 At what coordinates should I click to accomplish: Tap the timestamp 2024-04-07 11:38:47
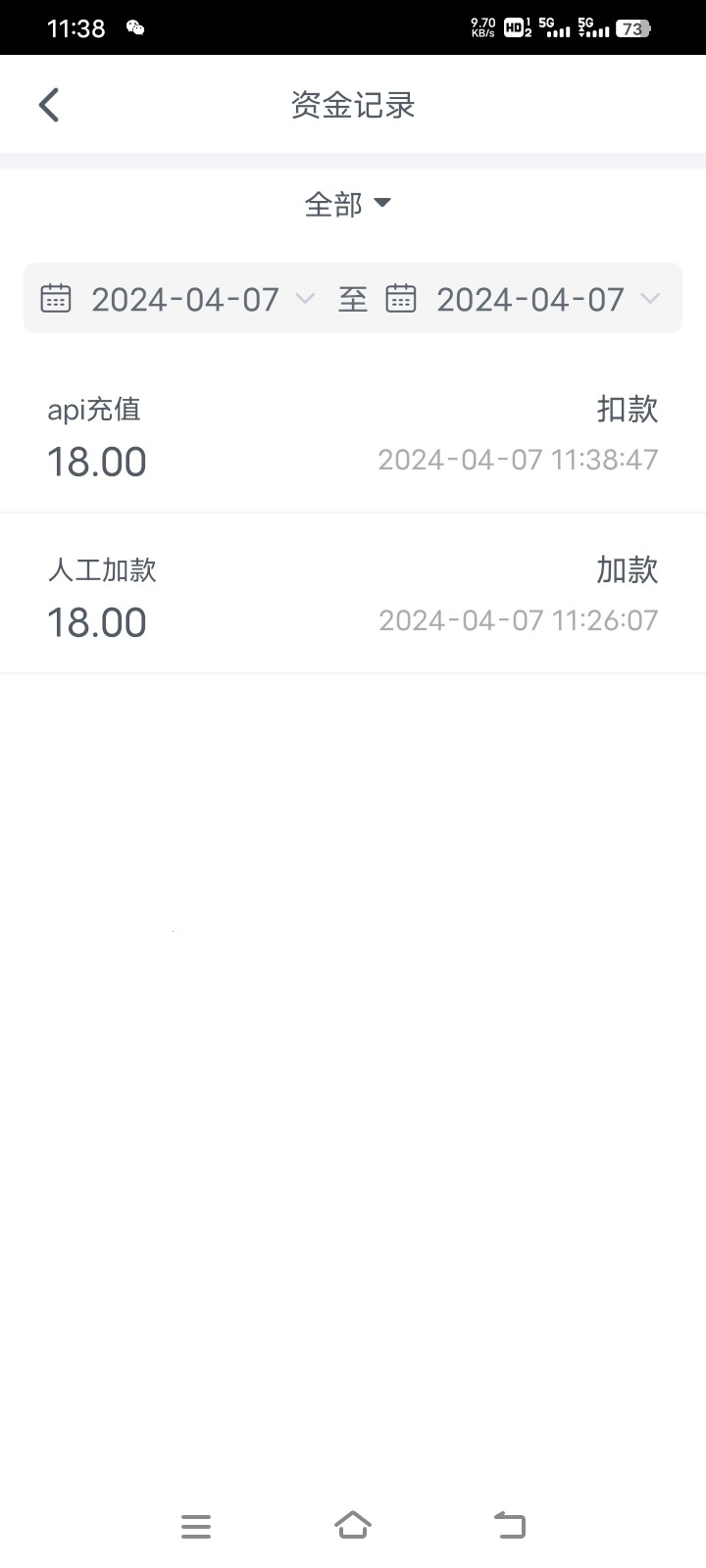point(519,460)
